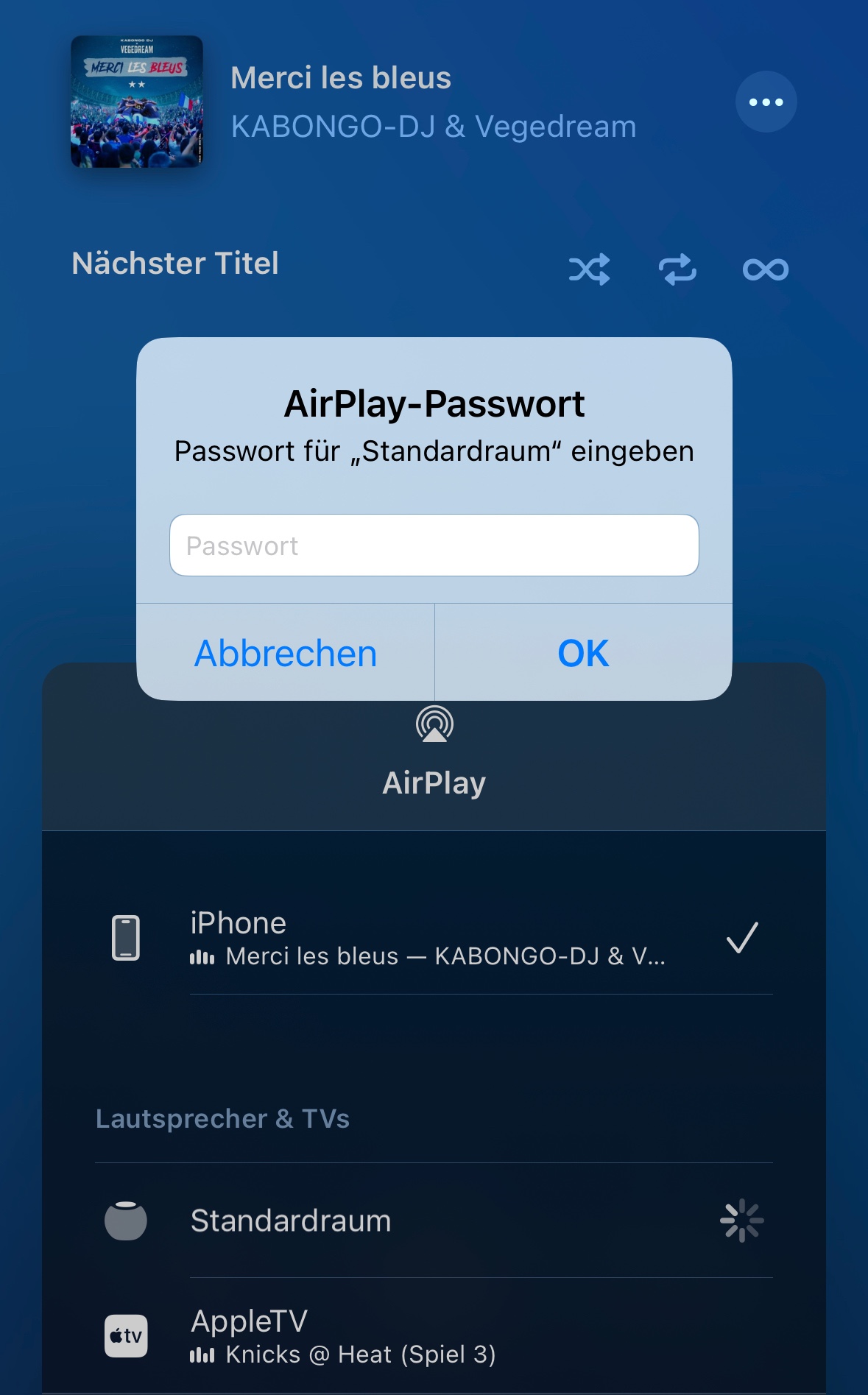The width and height of the screenshot is (868, 1395).
Task: Open artist KABONGO-DJ & Vegedream
Action: [434, 127]
